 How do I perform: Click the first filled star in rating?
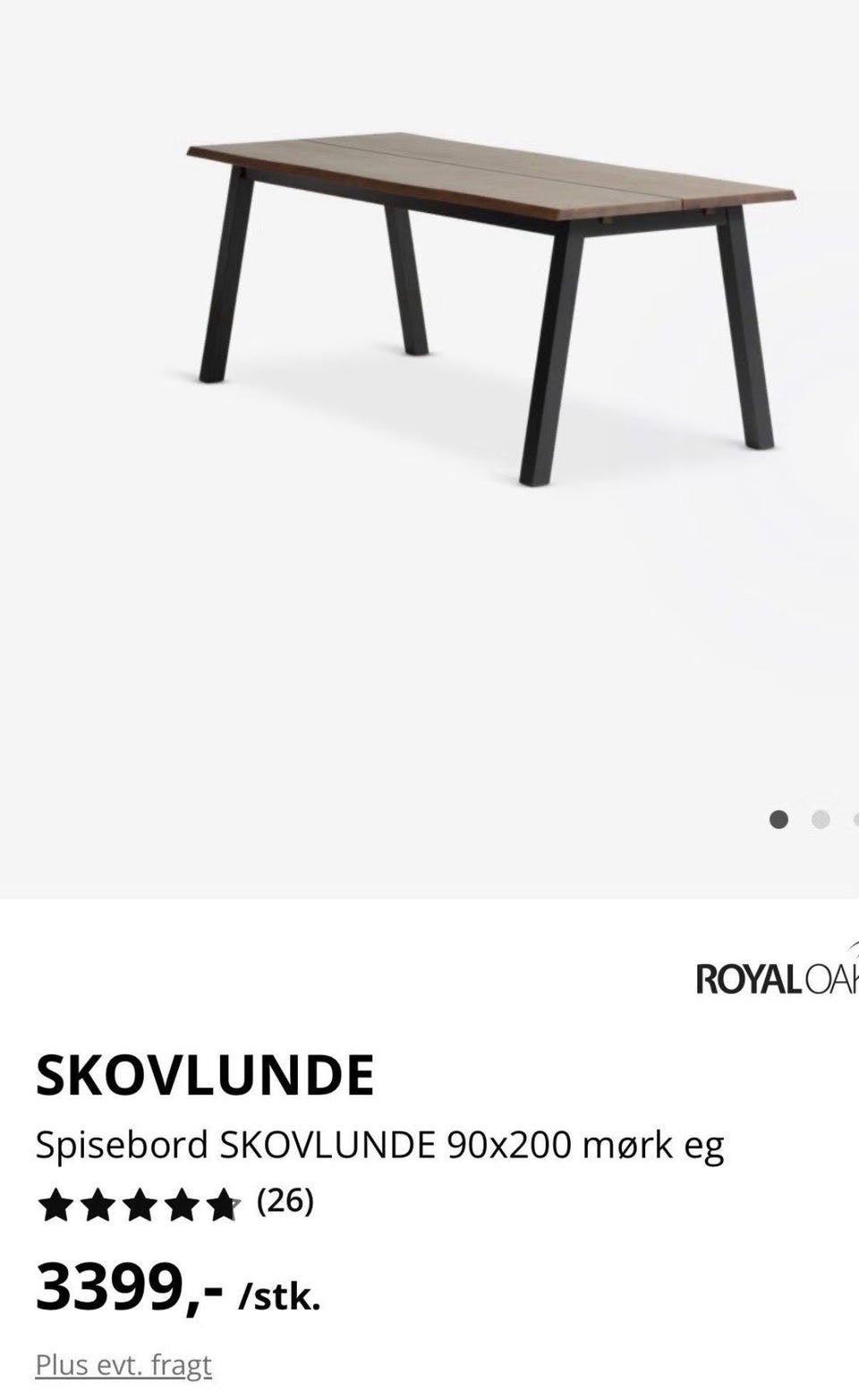[55, 1204]
